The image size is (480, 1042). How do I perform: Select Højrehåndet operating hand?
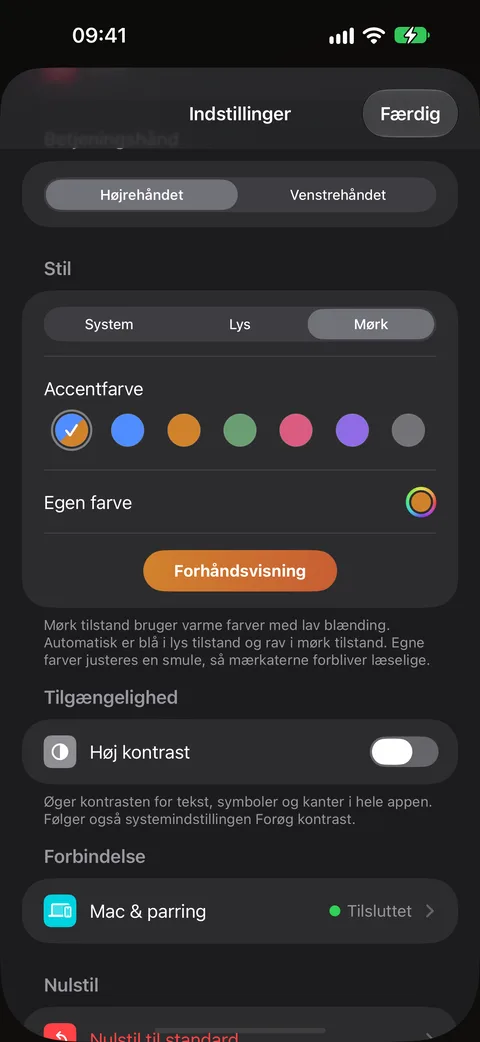(x=142, y=195)
